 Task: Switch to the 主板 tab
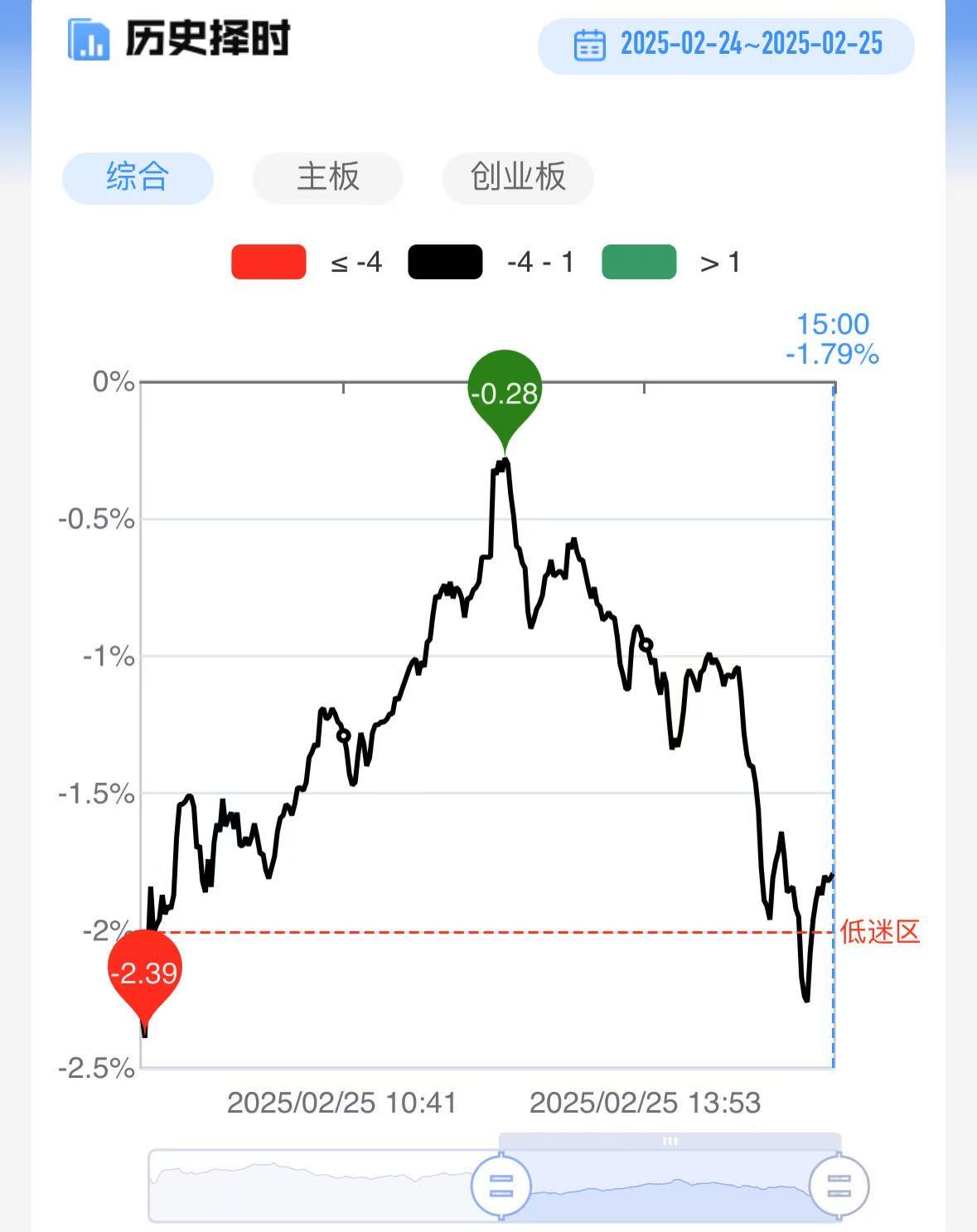328,177
